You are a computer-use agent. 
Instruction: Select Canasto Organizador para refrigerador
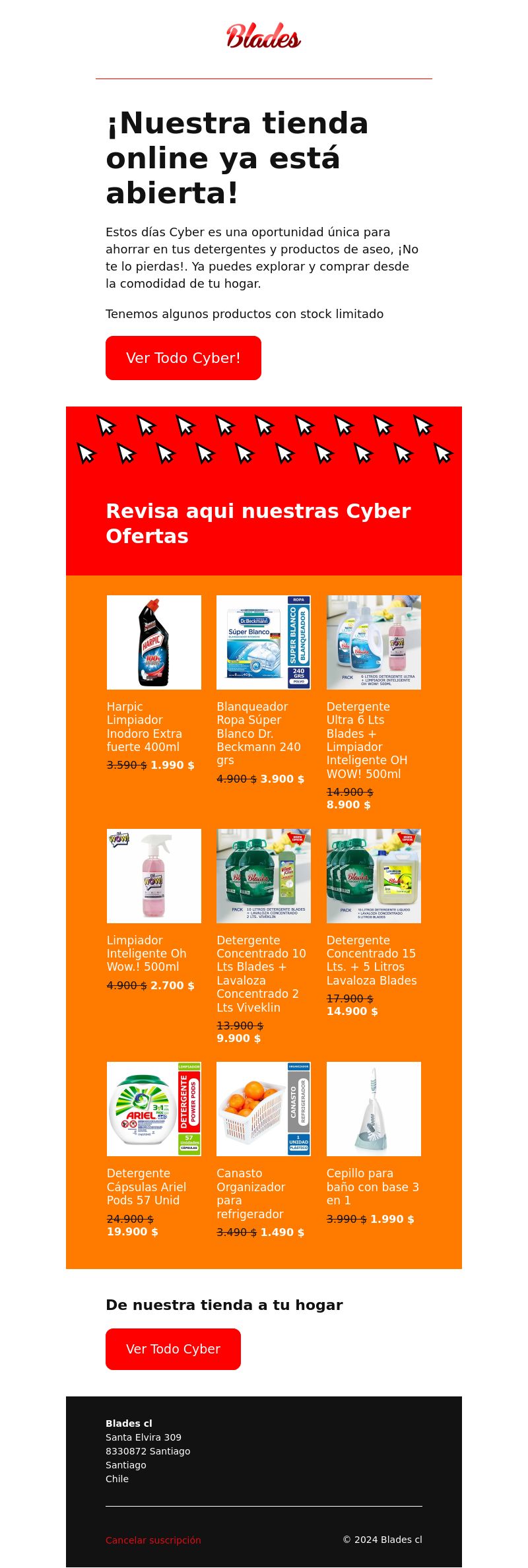[263, 1109]
